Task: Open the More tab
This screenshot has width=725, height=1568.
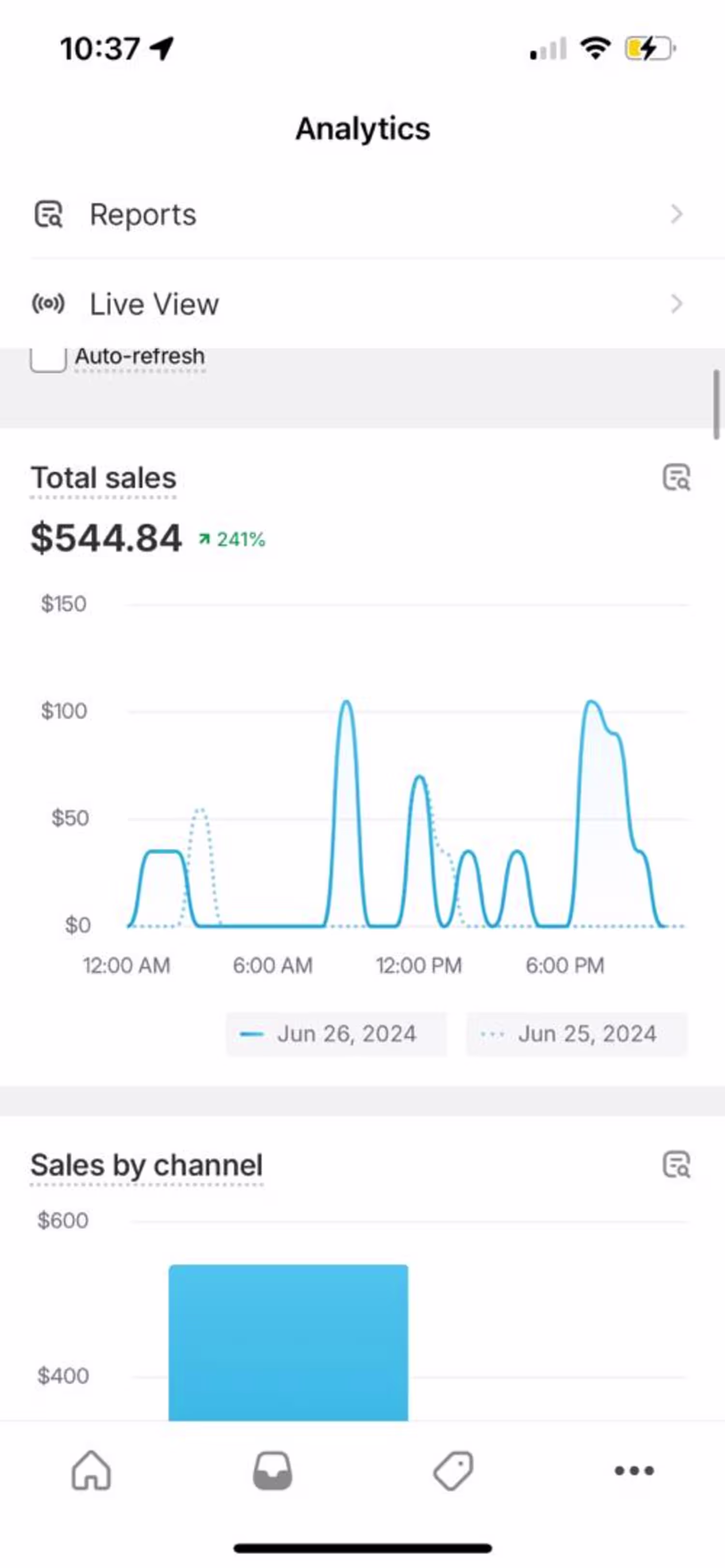Action: pyautogui.click(x=634, y=1471)
